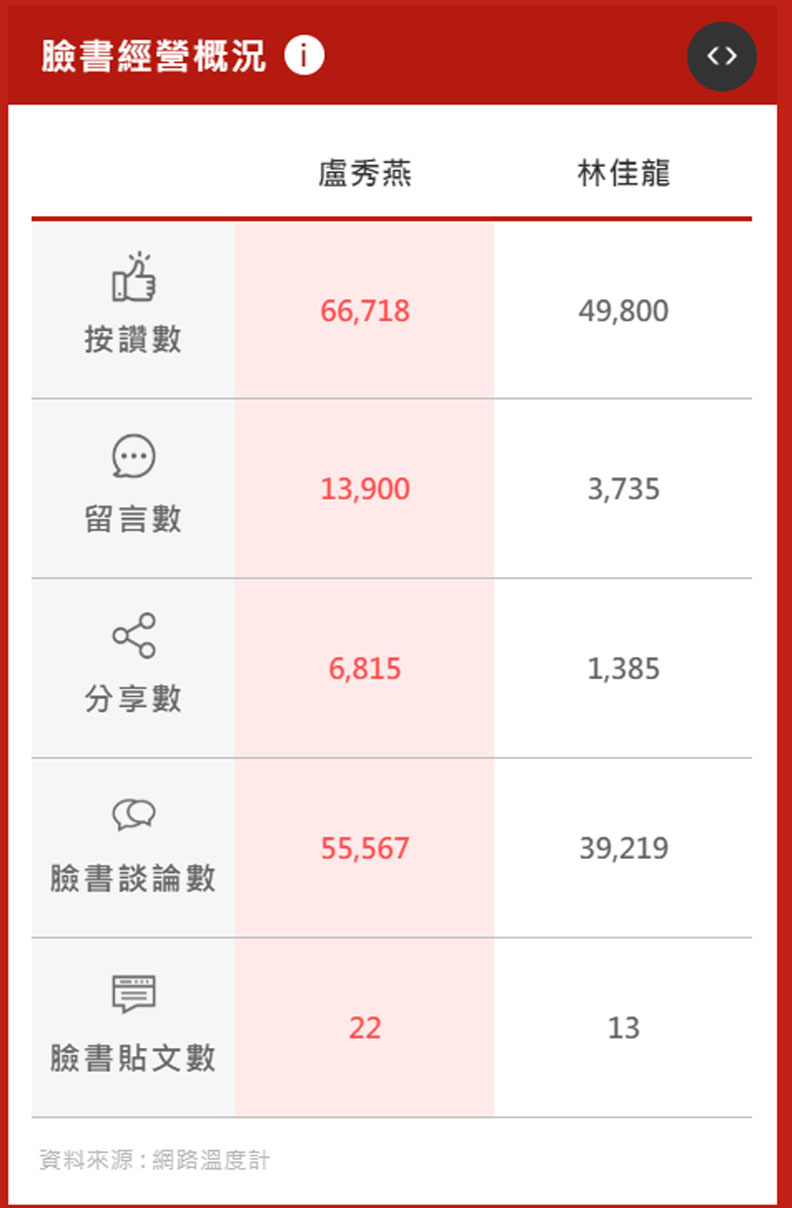
Task: Click the 臉書經營概況 title text
Action: pyautogui.click(x=152, y=56)
